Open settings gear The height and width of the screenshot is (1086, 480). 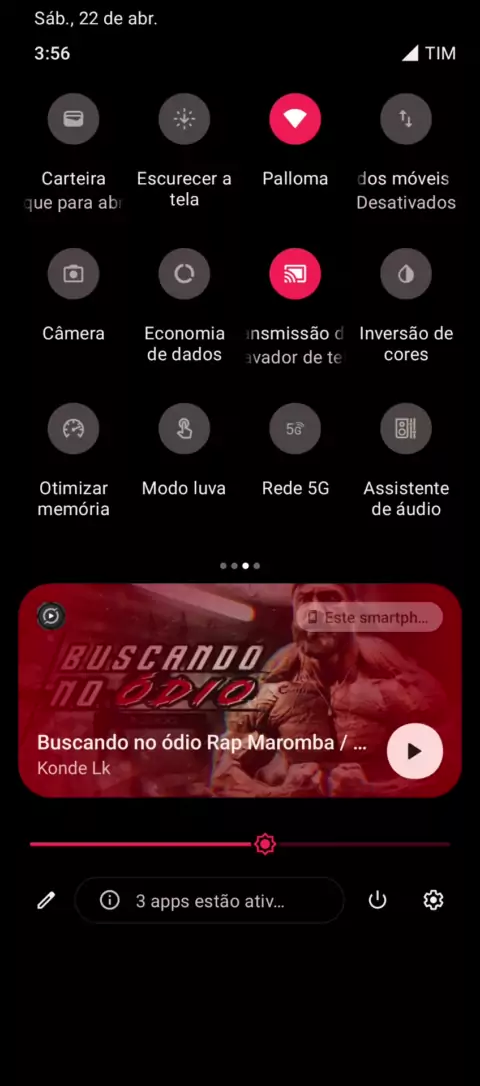[x=434, y=900]
